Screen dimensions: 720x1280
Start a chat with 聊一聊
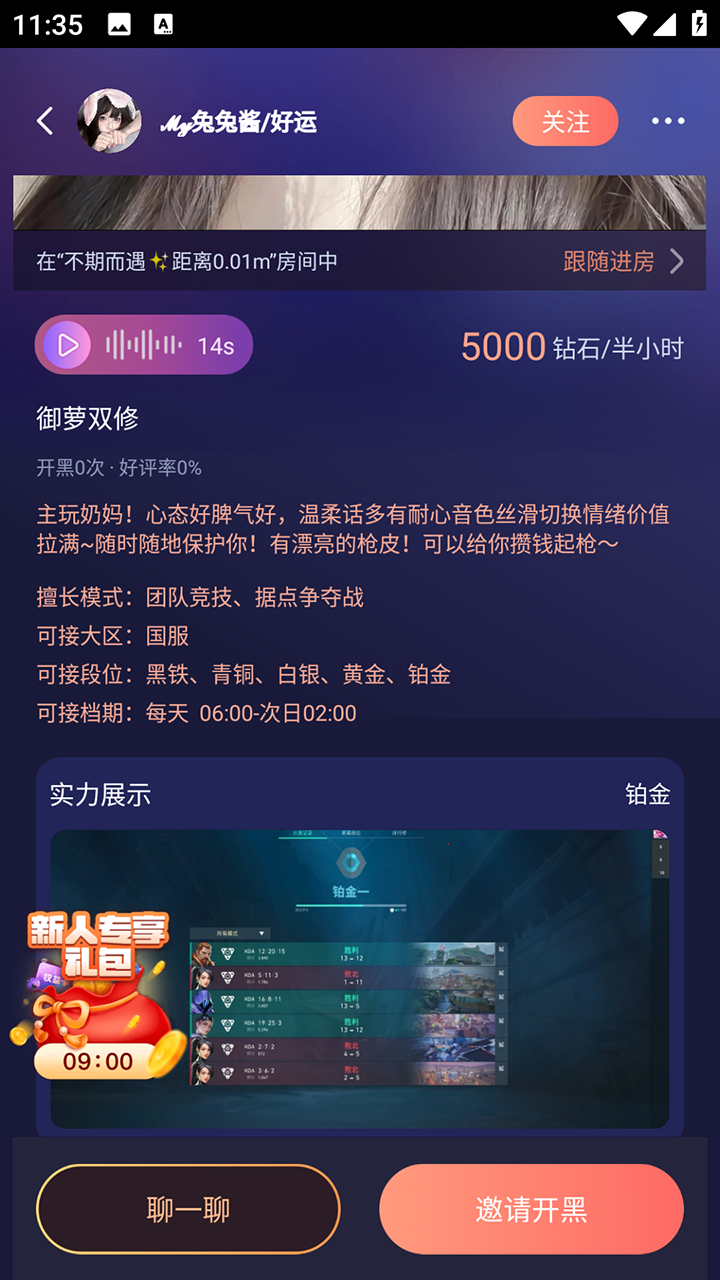point(188,1209)
